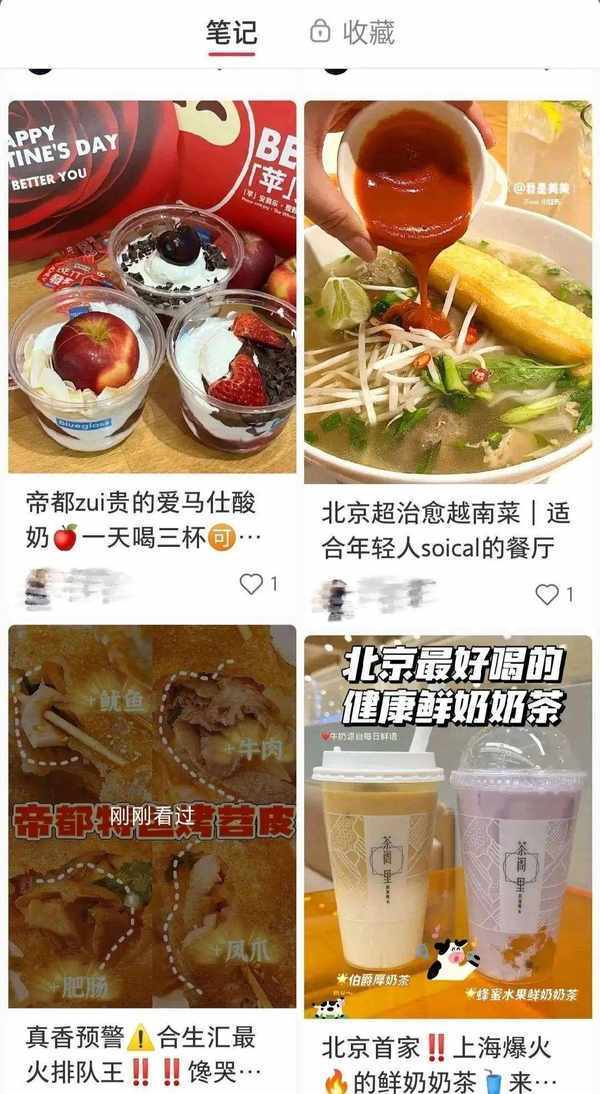The height and width of the screenshot is (1094, 600).
Task: Switch to the 收藏 tab
Action: coord(353,32)
